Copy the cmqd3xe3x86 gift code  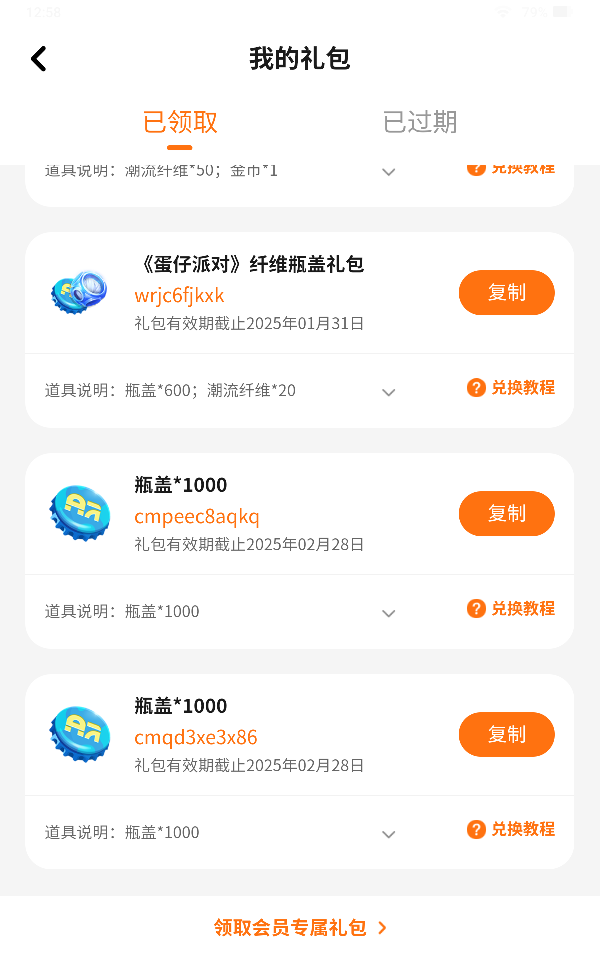pyautogui.click(x=506, y=735)
